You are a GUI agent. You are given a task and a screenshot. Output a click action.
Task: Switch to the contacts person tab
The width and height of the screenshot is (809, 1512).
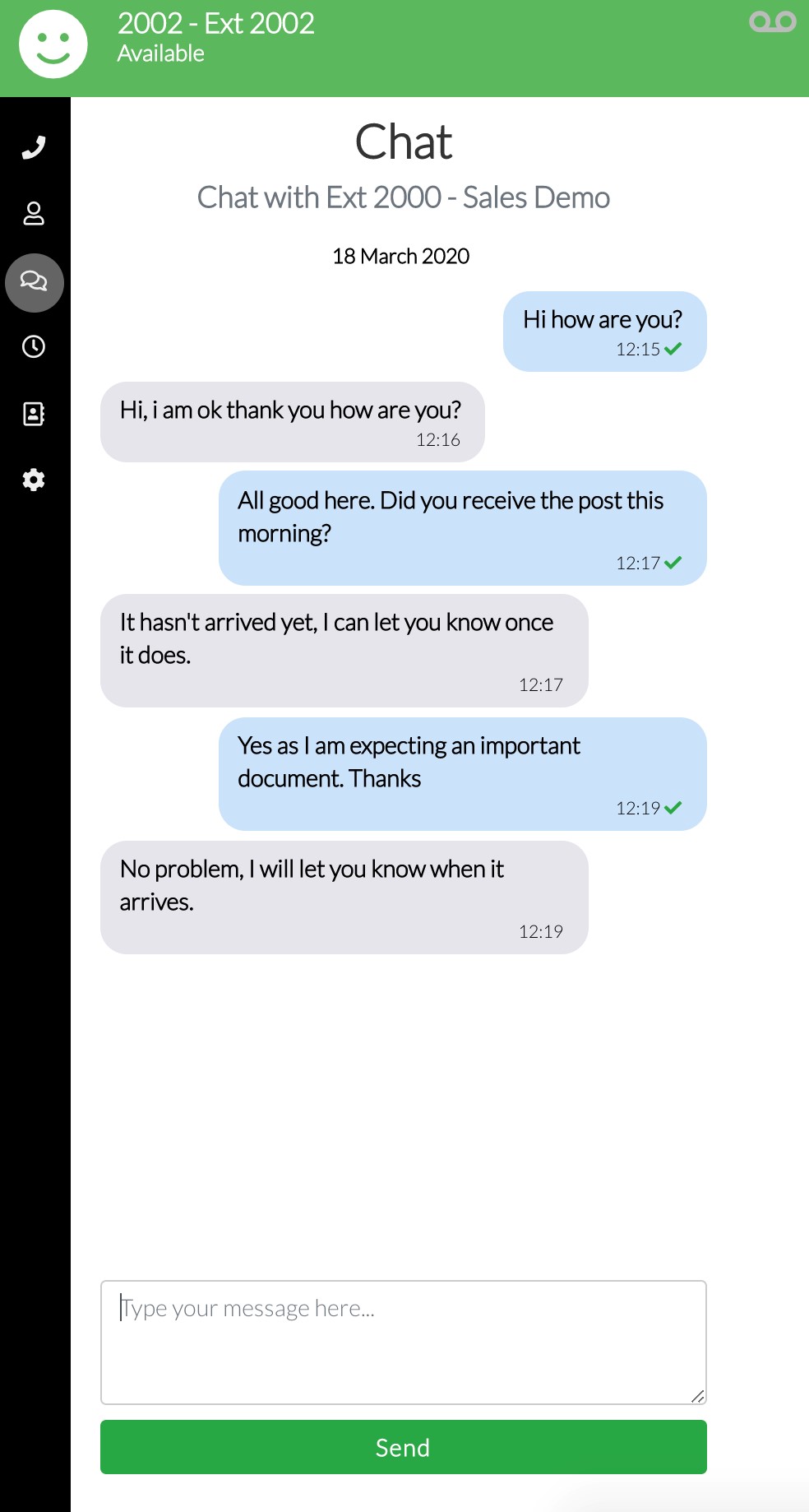coord(34,214)
